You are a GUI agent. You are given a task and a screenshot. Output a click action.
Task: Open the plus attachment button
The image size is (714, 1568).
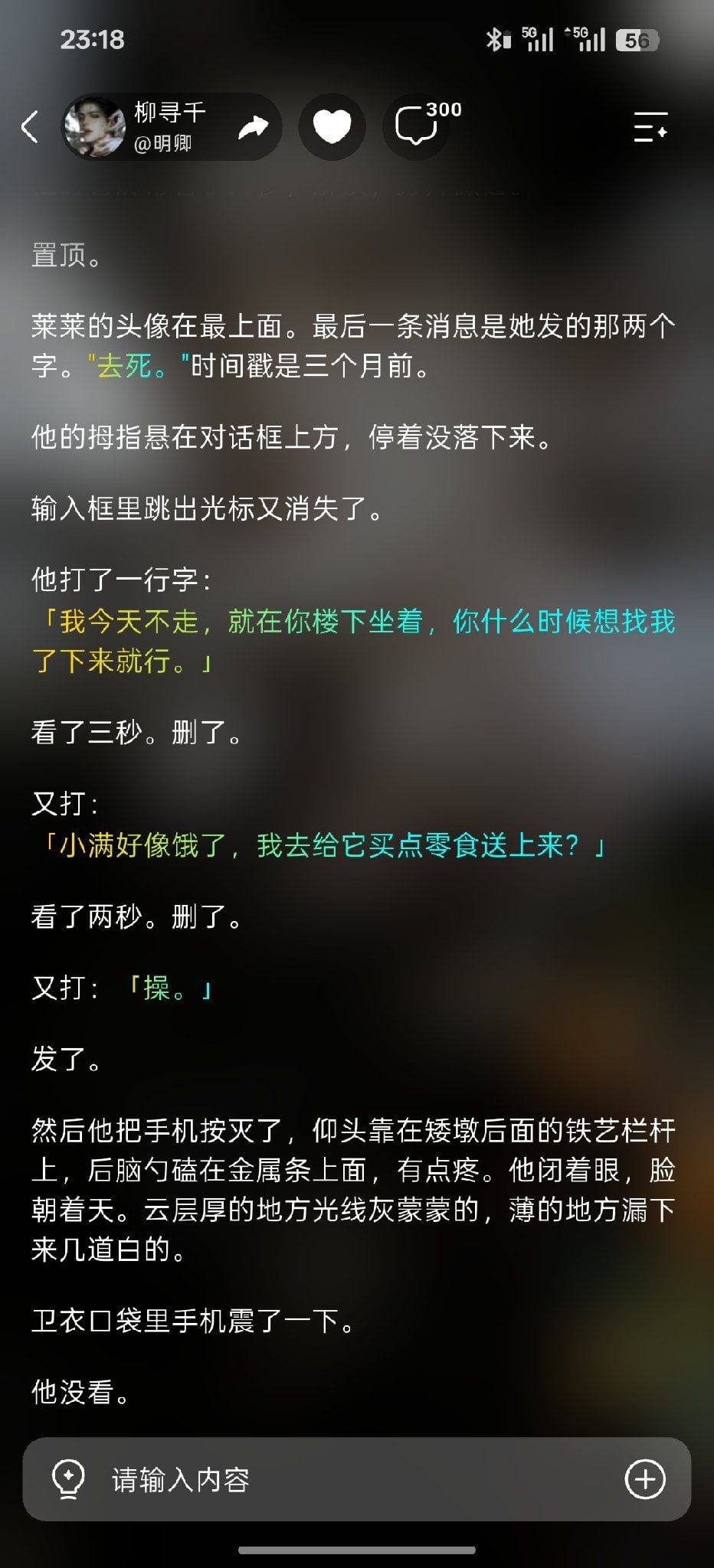(x=645, y=1478)
